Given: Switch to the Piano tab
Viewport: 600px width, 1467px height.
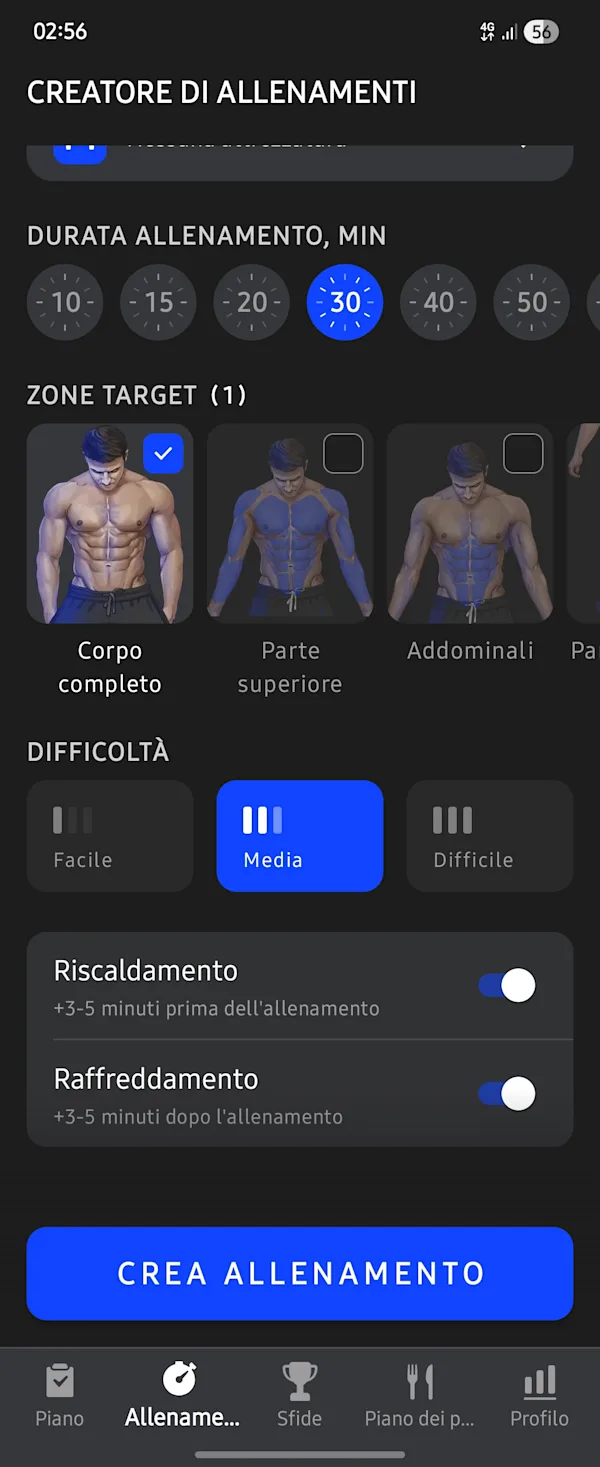Looking at the screenshot, I should (60, 1395).
